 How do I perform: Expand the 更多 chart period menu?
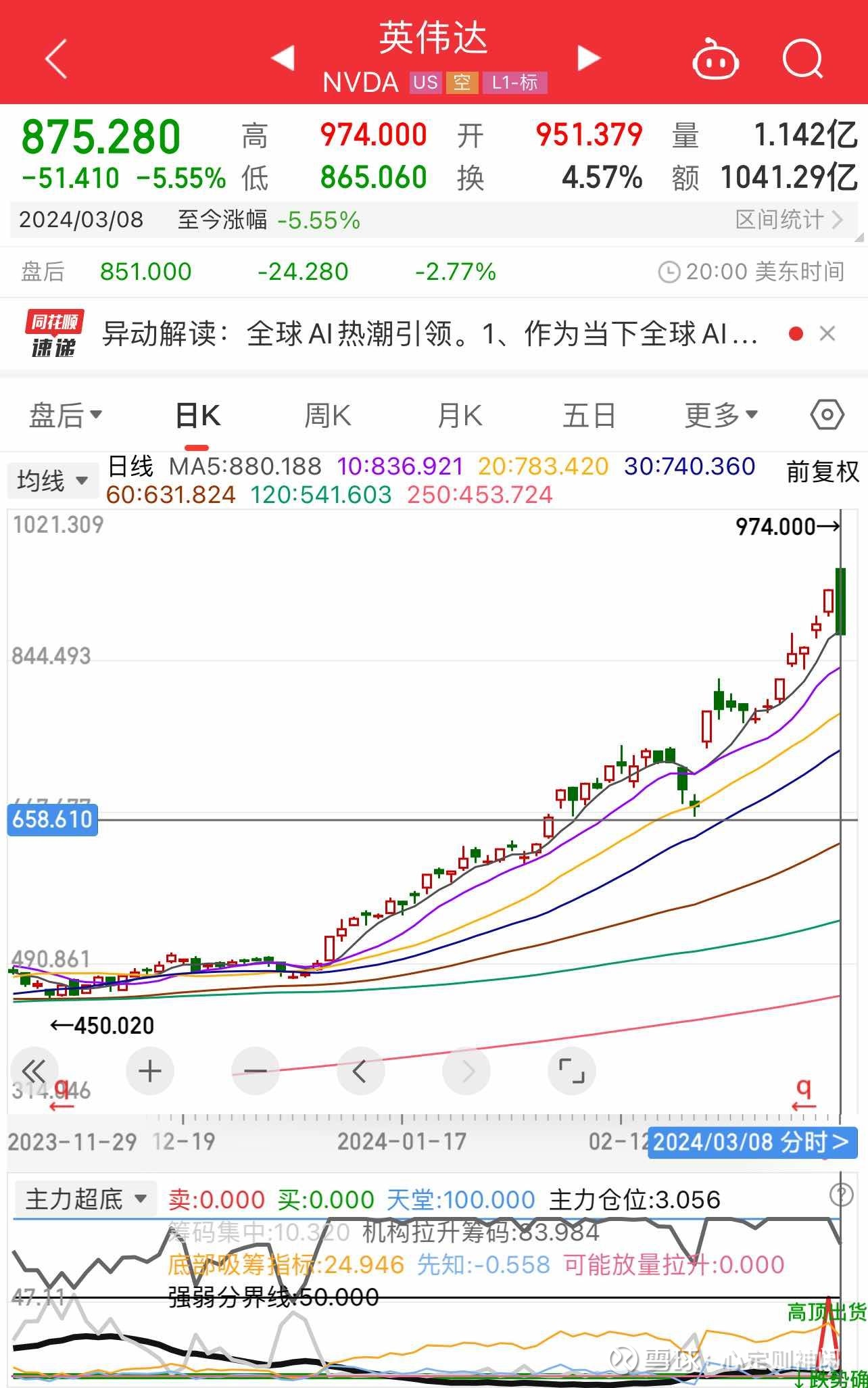[x=719, y=415]
